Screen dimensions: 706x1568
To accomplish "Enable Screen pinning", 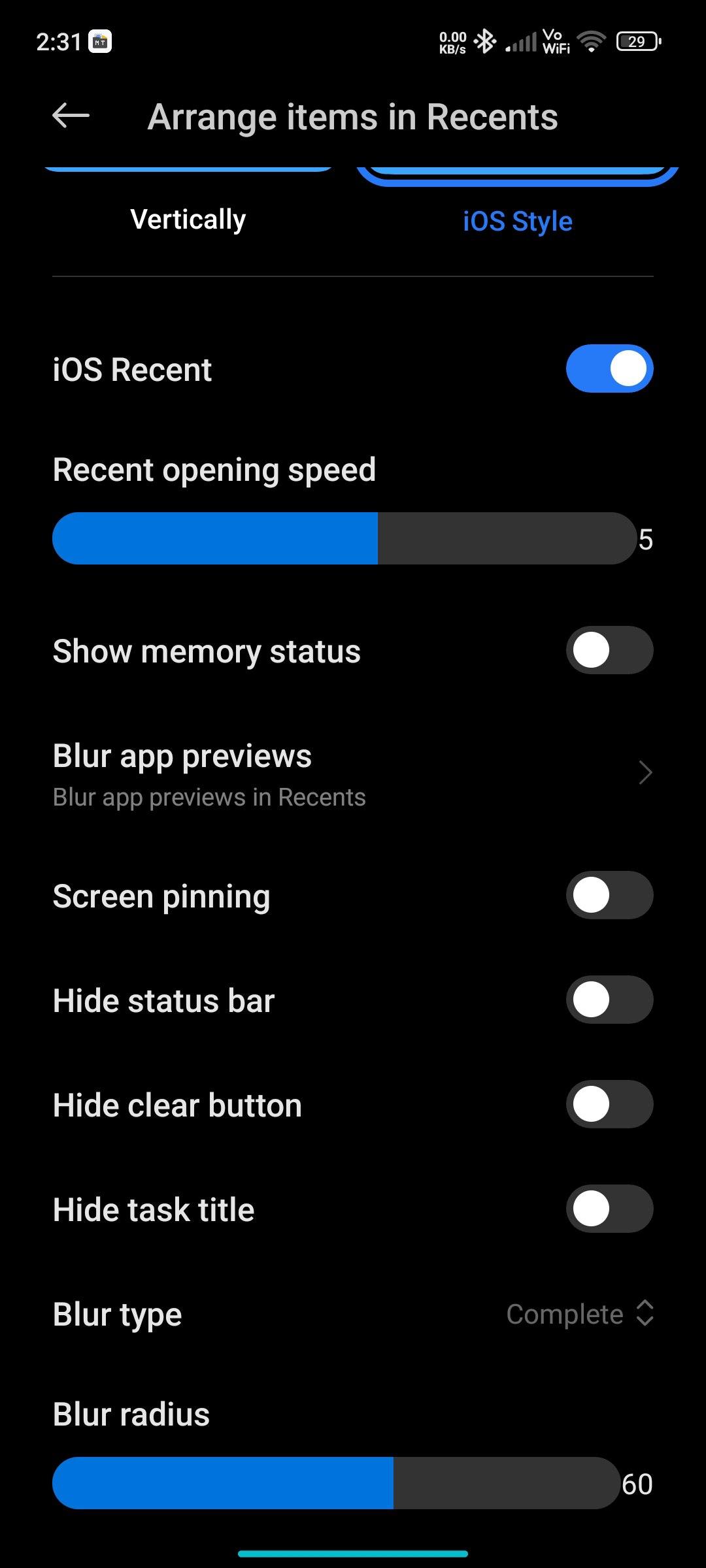I will (609, 895).
